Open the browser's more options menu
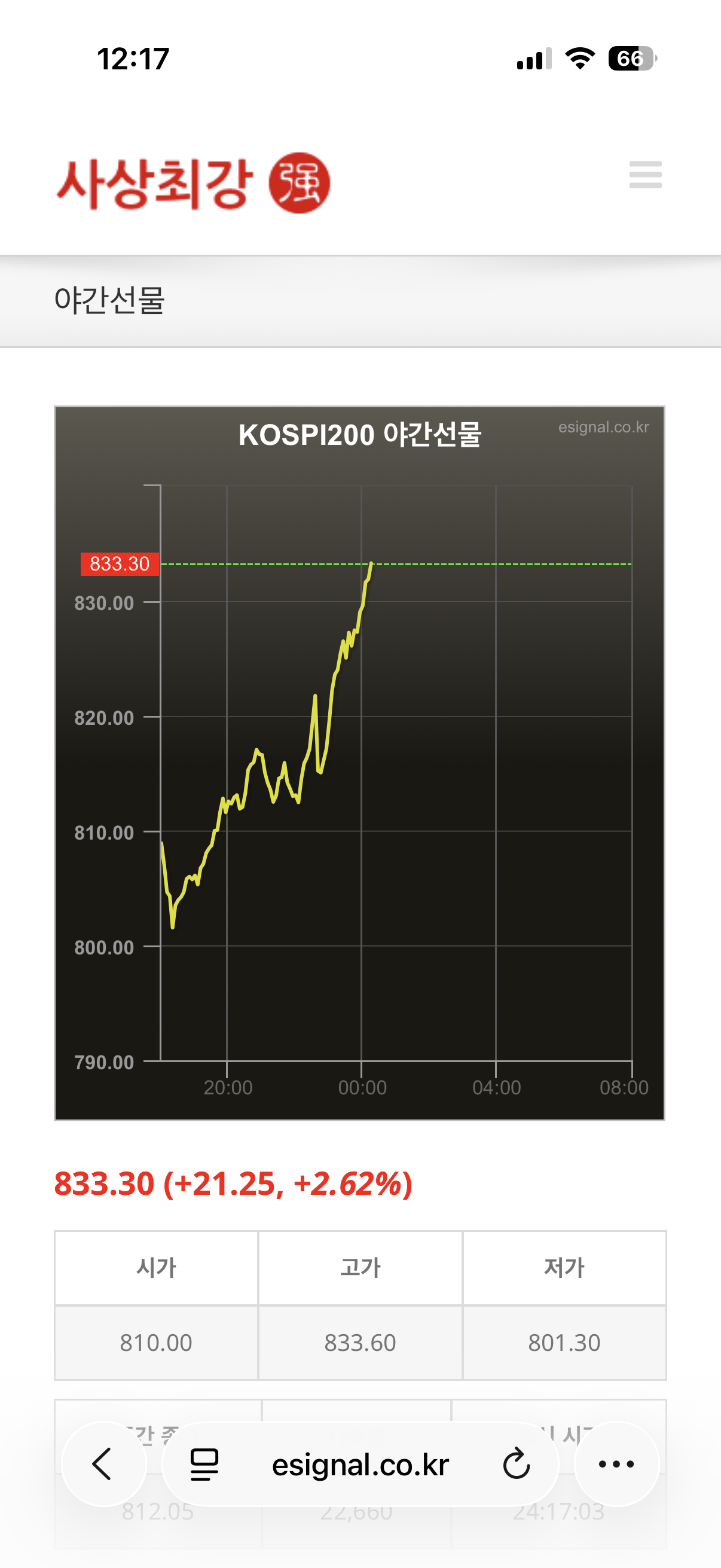721x1568 pixels. pos(616,1463)
